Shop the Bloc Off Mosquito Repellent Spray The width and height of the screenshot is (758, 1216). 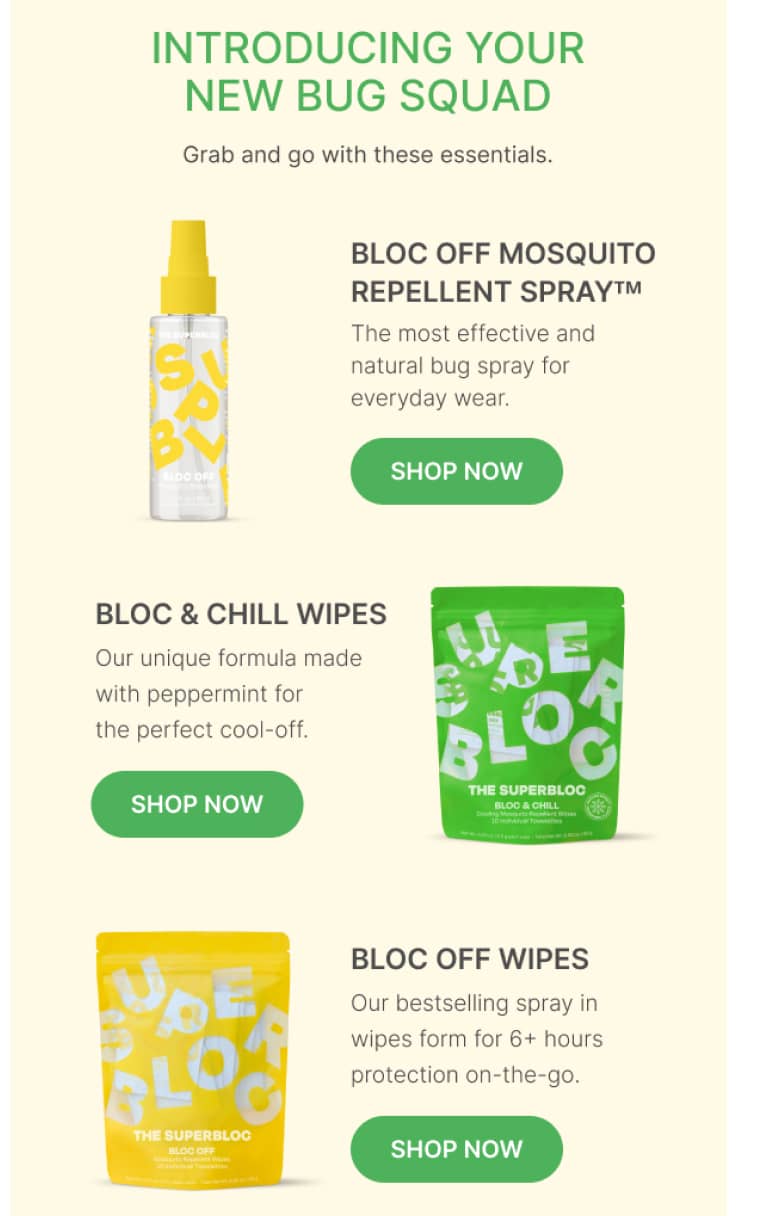tap(456, 471)
